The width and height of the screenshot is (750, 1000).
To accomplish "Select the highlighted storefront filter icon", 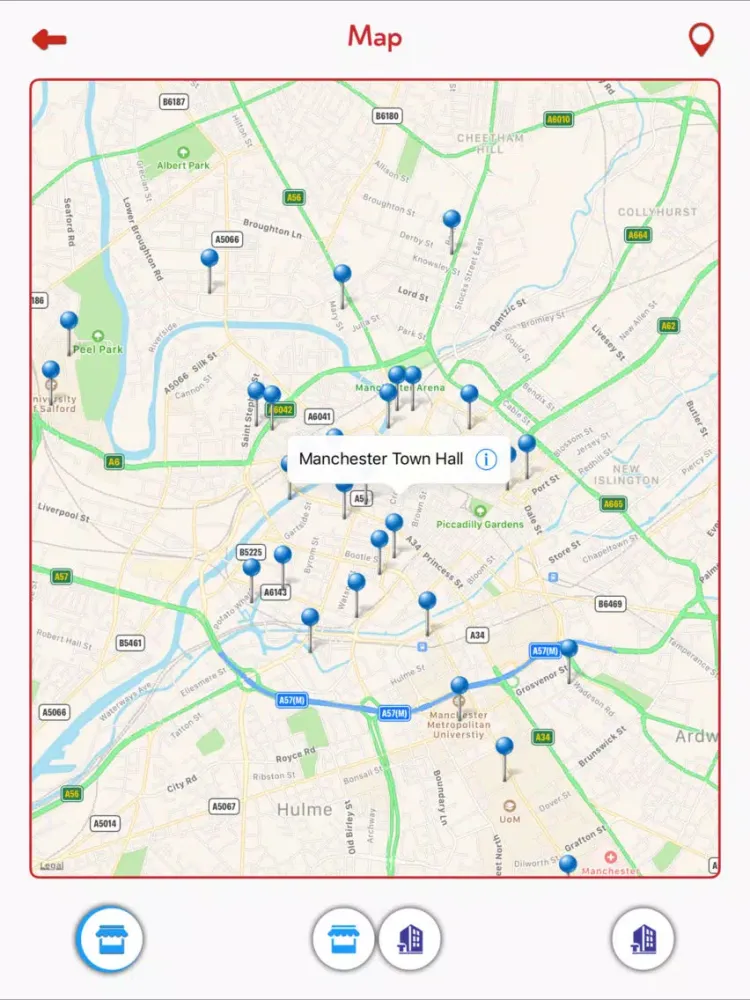I will (110, 938).
